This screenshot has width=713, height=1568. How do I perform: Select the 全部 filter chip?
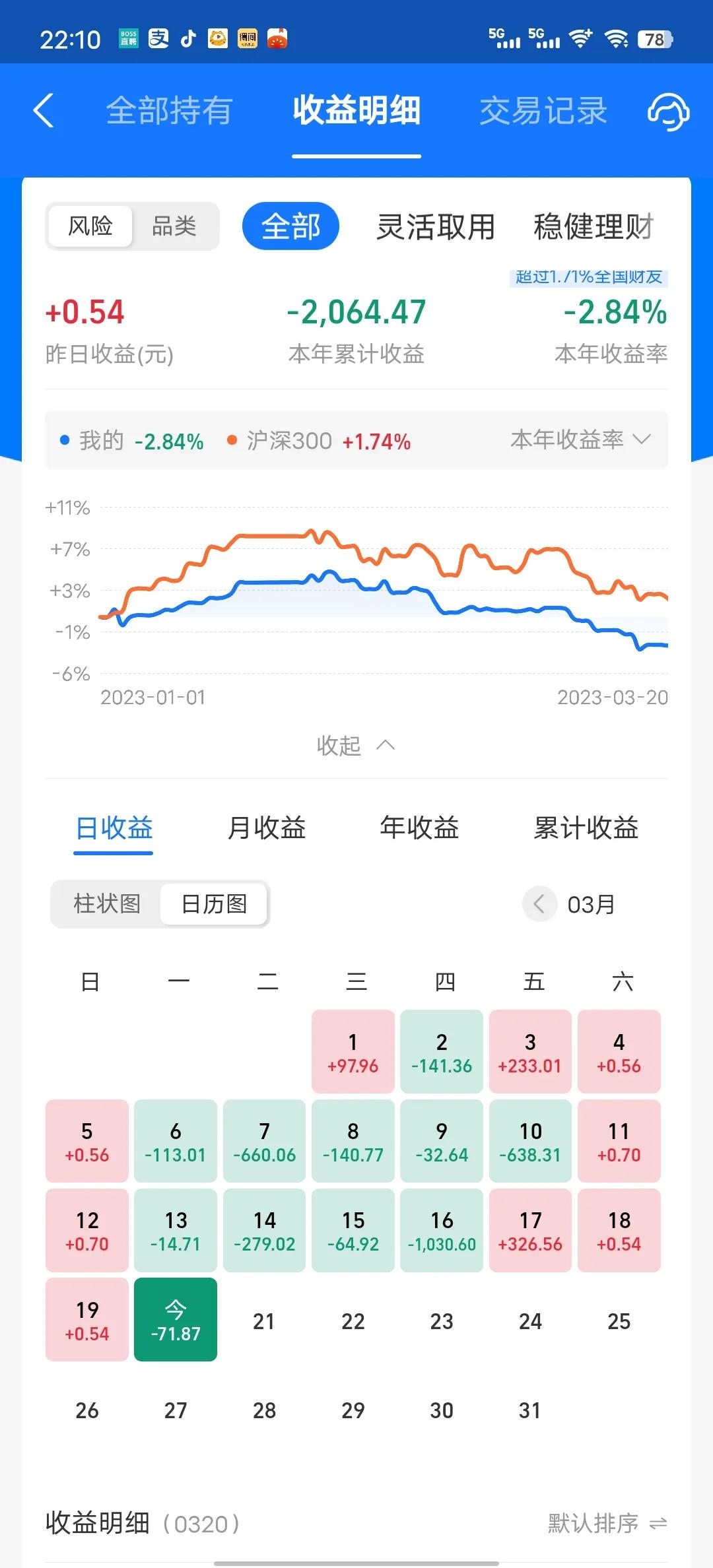tap(290, 226)
